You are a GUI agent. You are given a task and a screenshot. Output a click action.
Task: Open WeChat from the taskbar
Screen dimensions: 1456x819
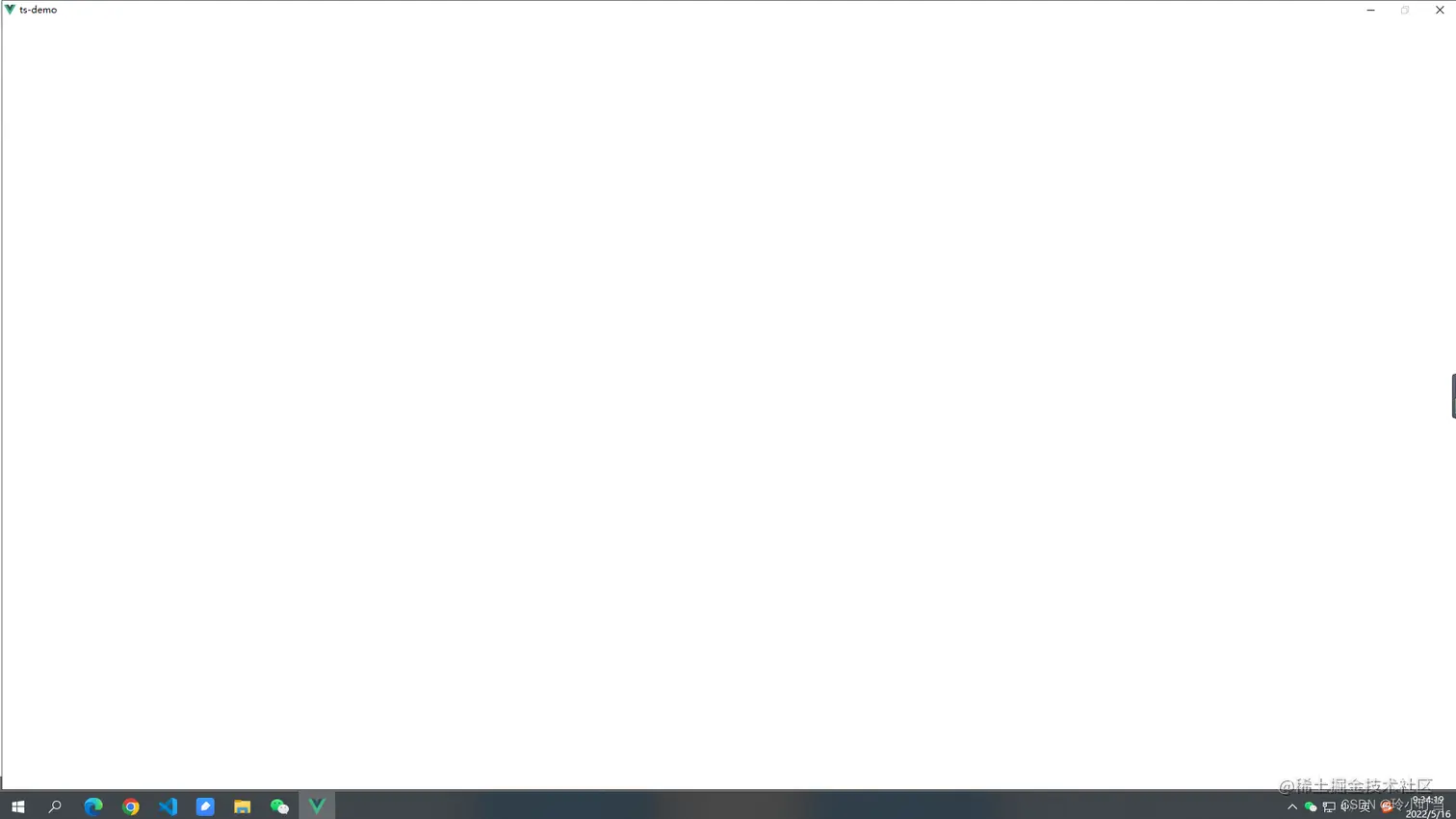(x=279, y=806)
